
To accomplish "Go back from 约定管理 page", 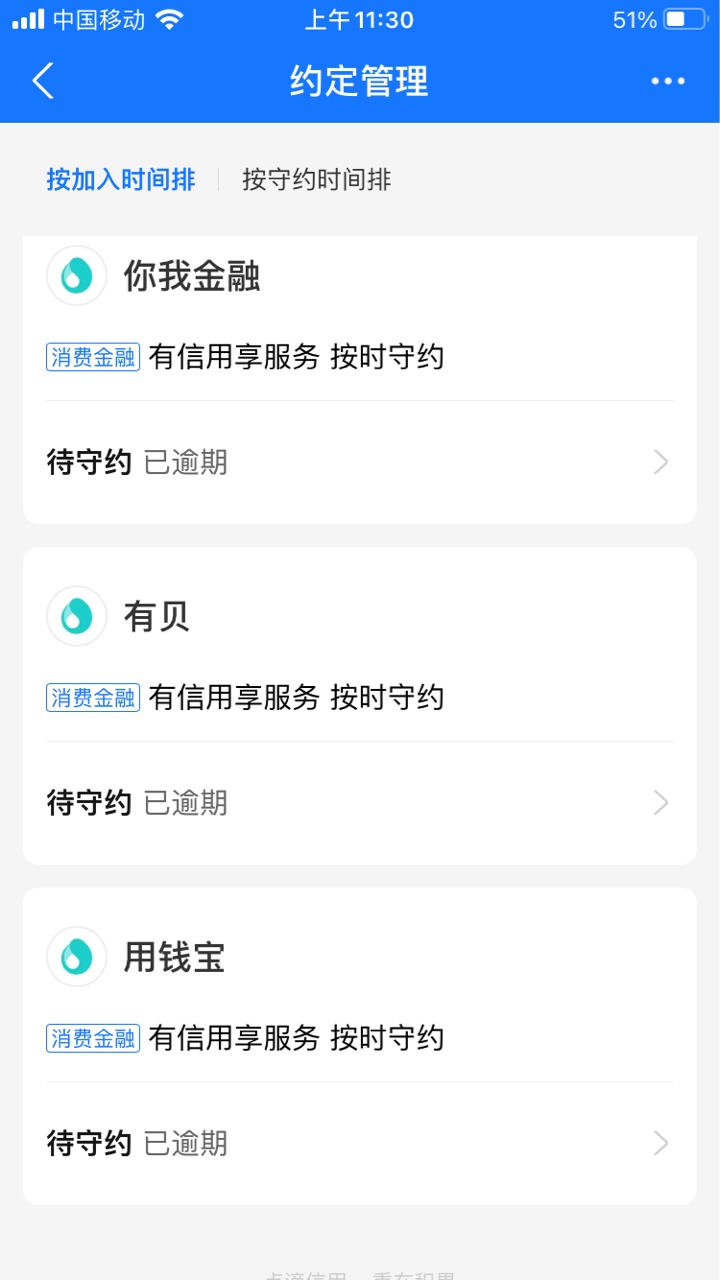I will coord(43,81).
